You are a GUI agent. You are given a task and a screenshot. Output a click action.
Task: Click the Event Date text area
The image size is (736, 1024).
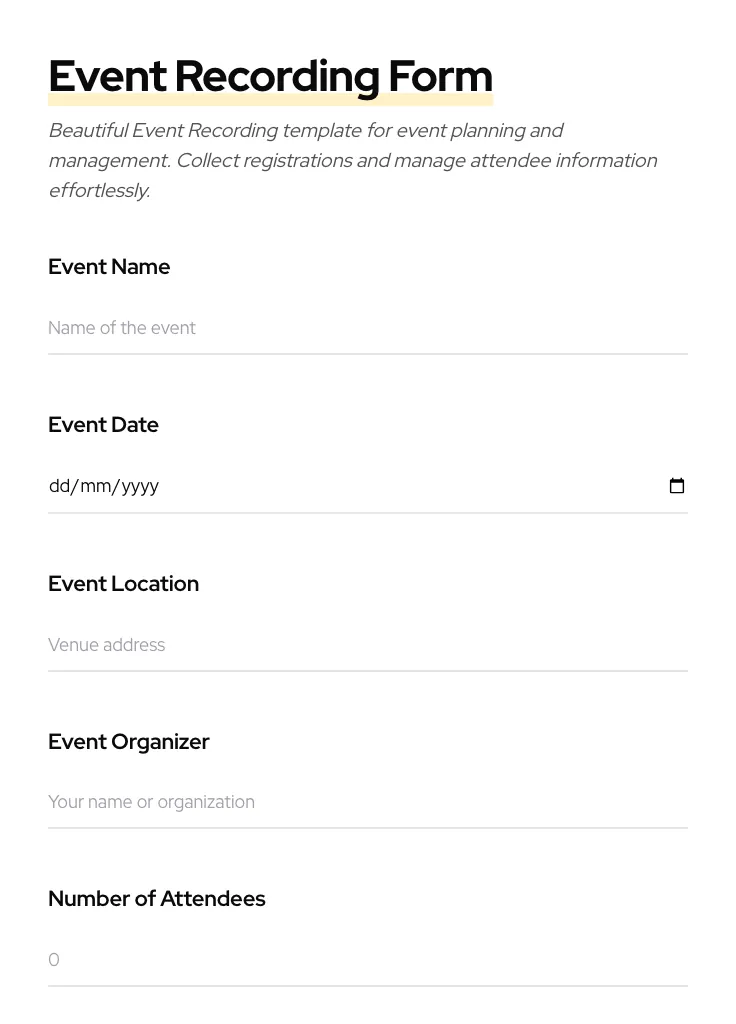pos(300,486)
